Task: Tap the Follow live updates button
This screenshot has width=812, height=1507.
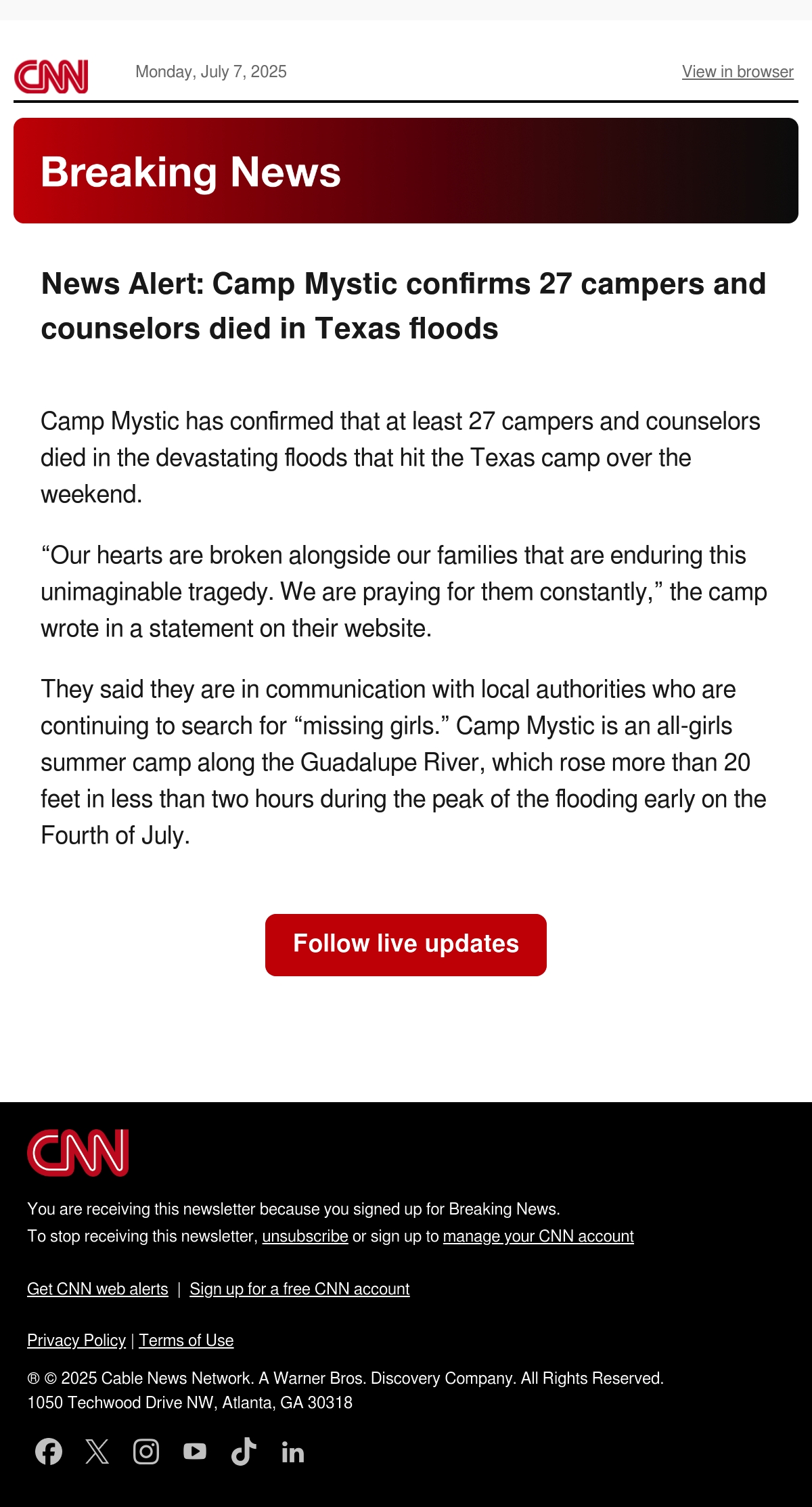Action: click(x=406, y=944)
